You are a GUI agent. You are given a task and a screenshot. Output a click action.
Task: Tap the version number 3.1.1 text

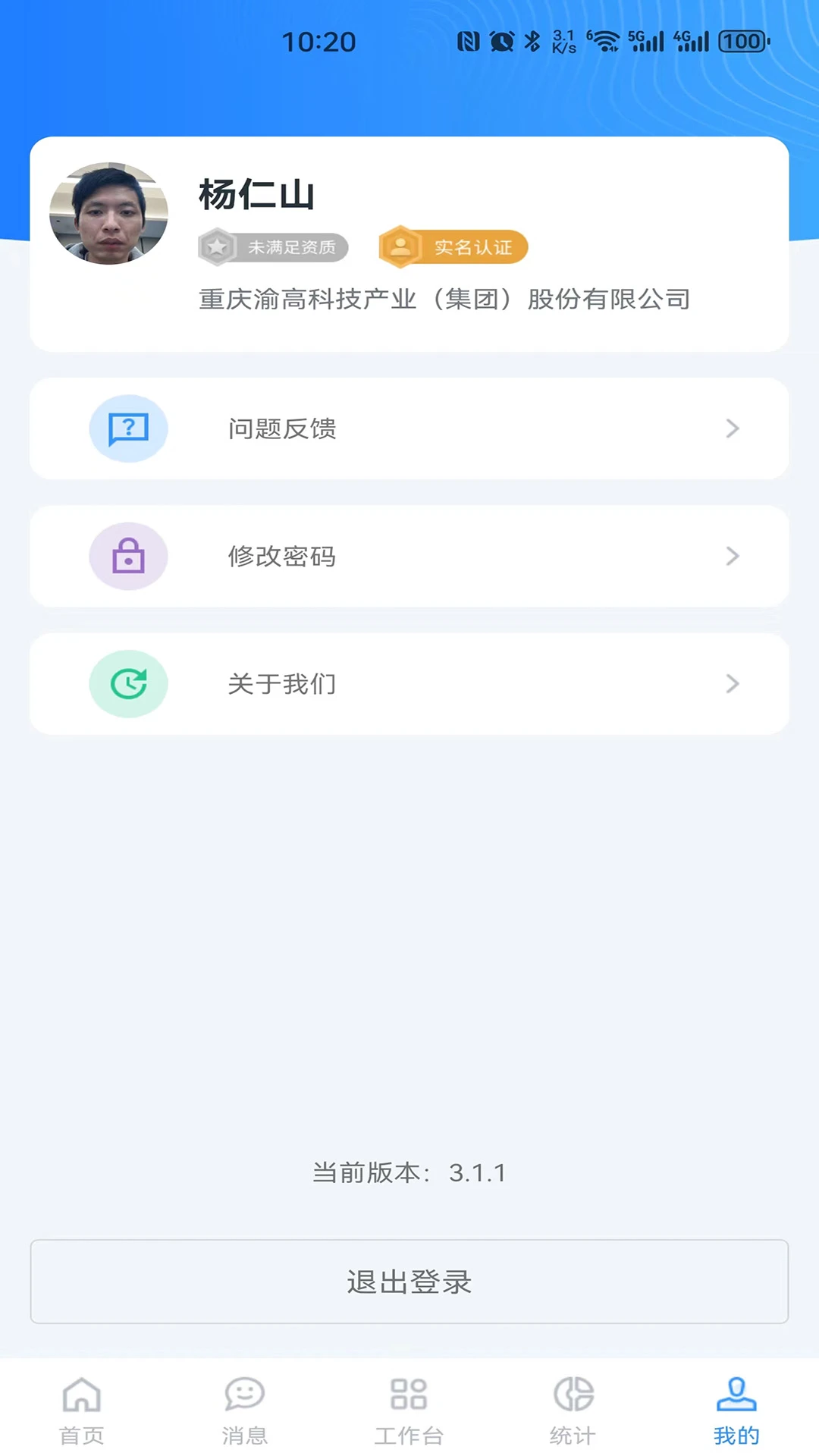pos(478,1172)
